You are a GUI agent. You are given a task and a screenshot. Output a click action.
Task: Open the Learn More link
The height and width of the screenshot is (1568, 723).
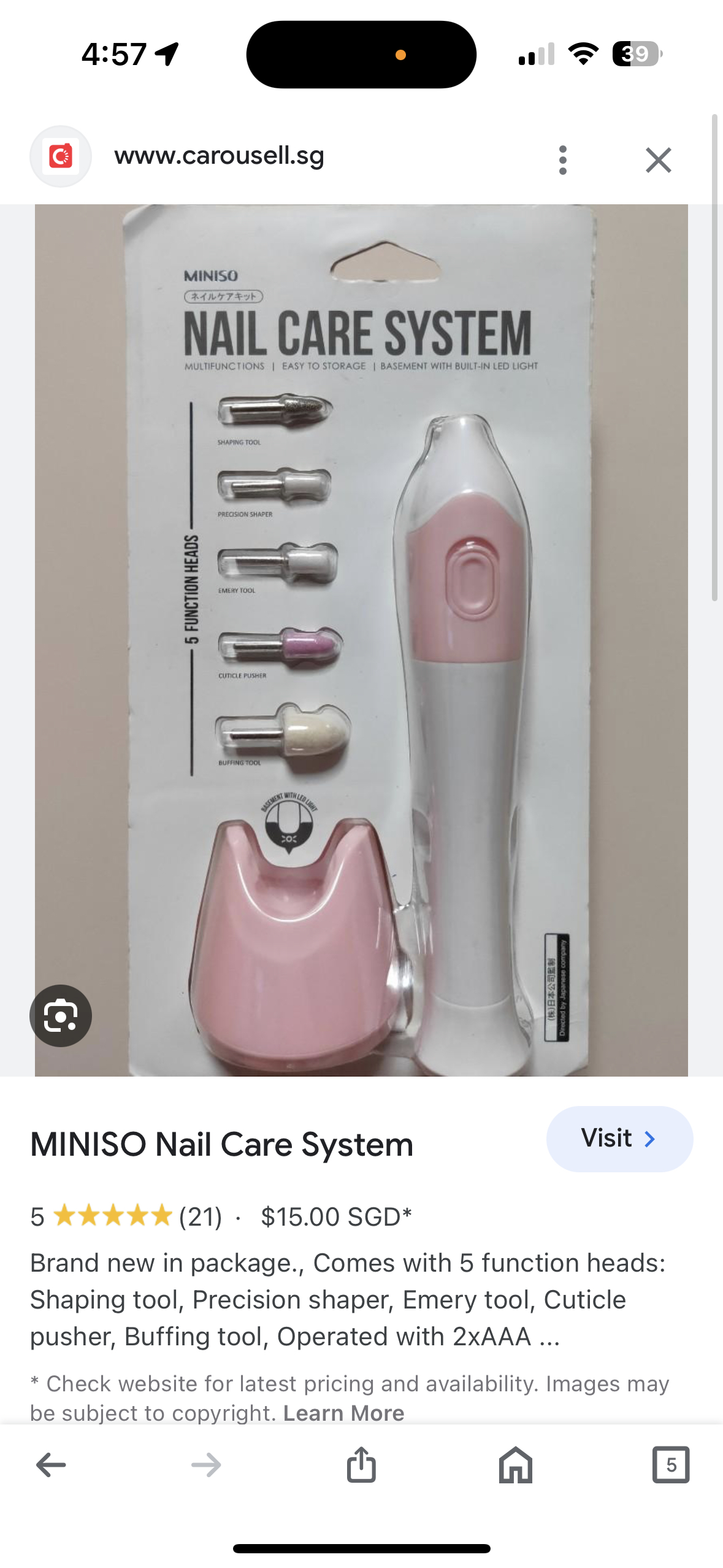[x=343, y=1413]
